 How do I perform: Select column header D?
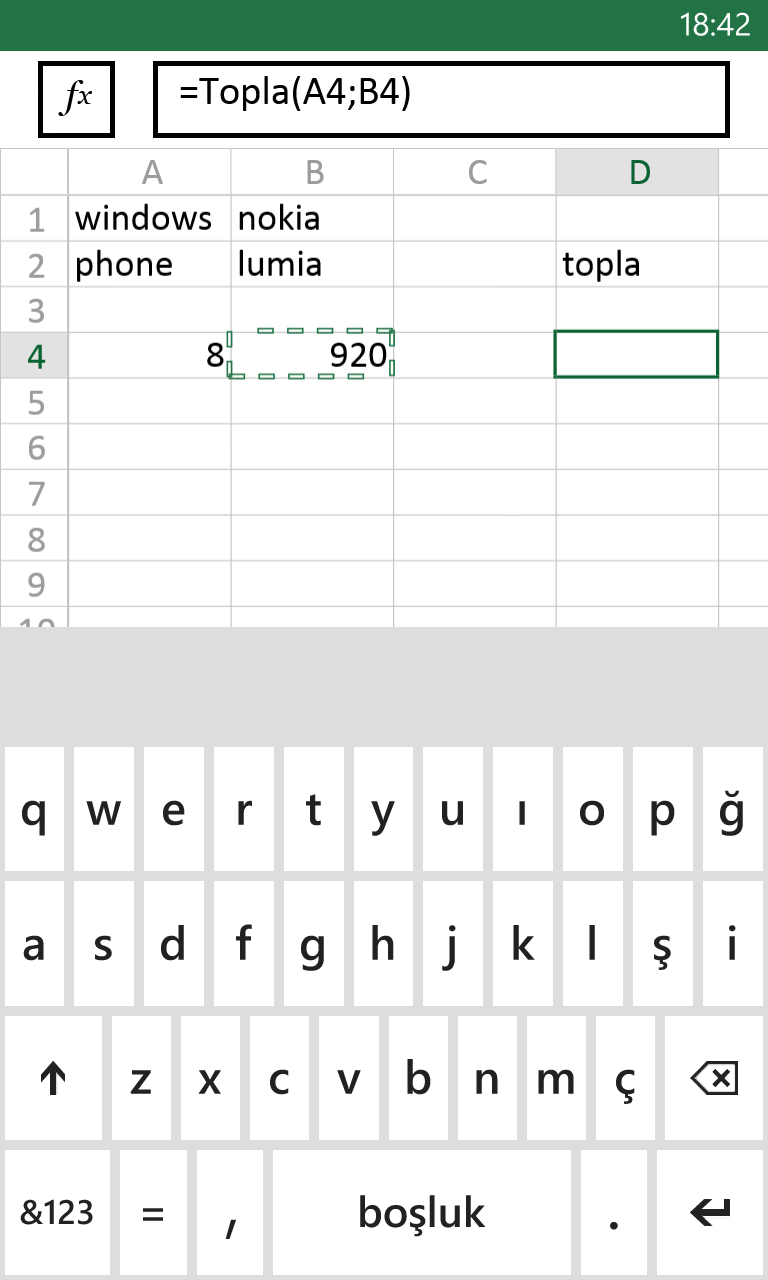point(637,172)
